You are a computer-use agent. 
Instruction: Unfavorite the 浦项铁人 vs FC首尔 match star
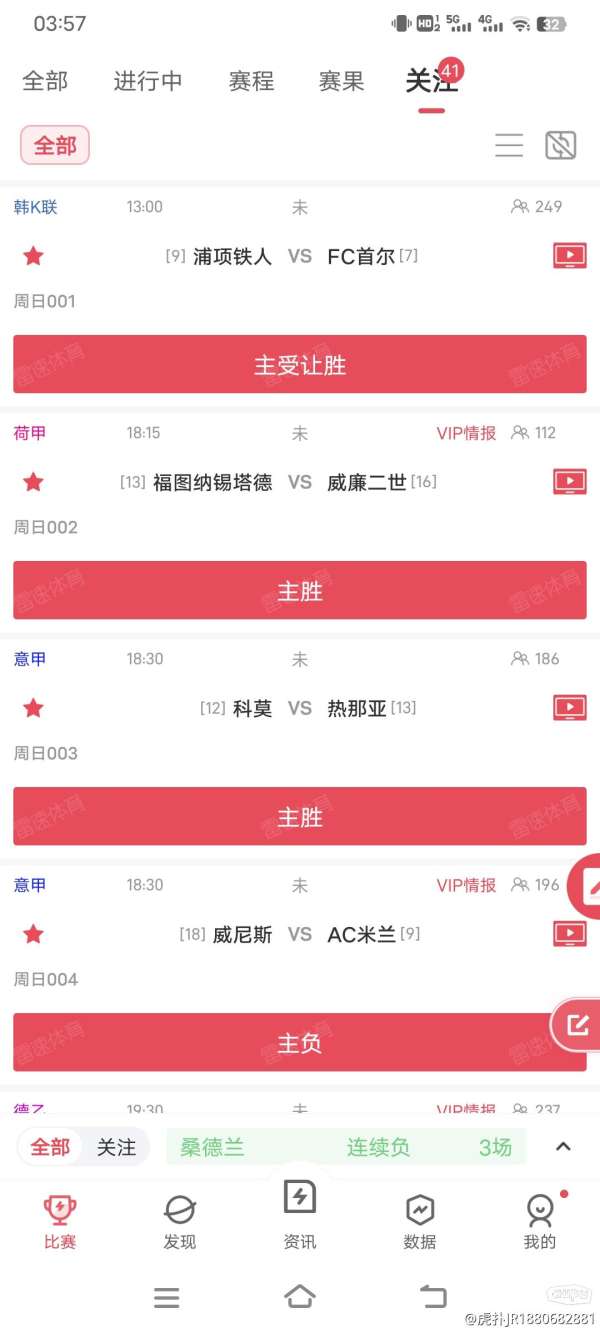[x=33, y=256]
